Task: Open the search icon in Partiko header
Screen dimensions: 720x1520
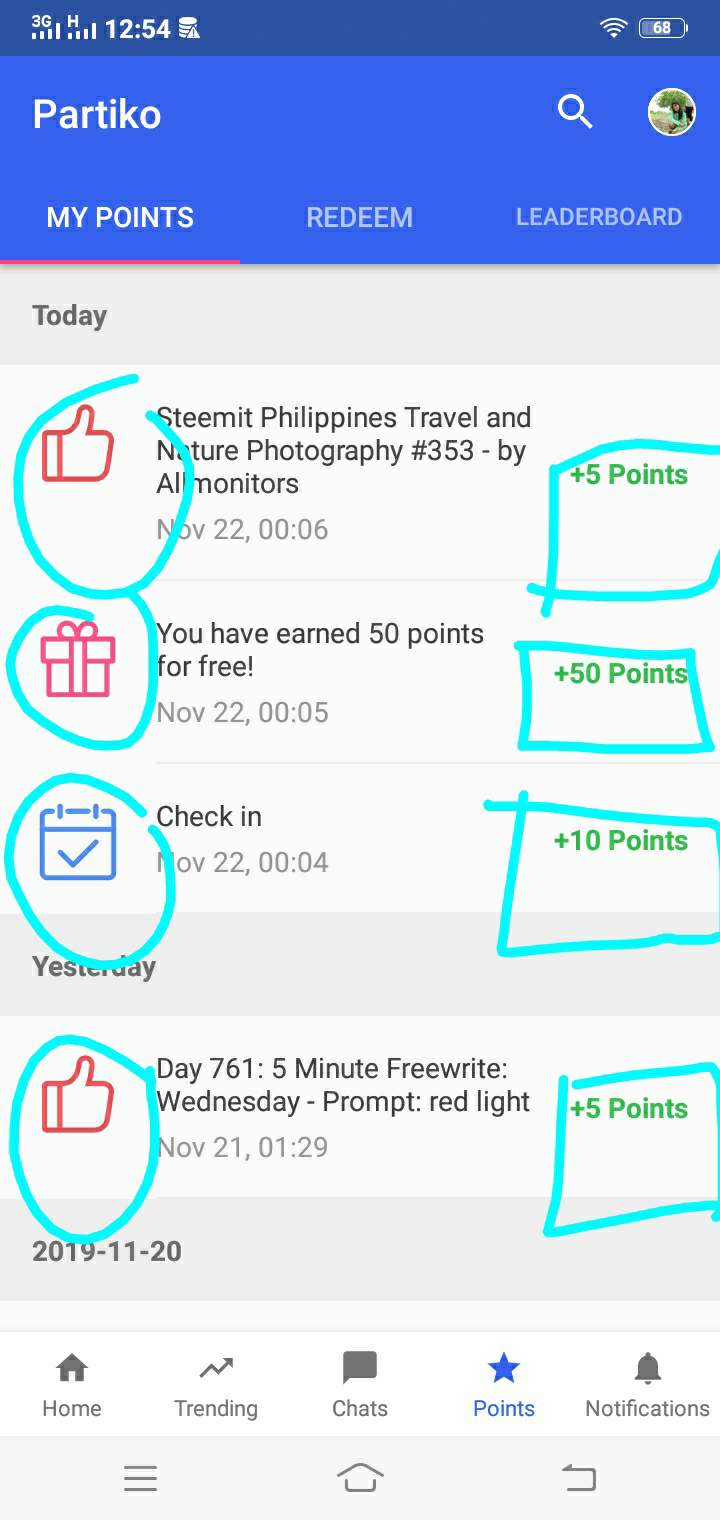Action: pyautogui.click(x=574, y=112)
